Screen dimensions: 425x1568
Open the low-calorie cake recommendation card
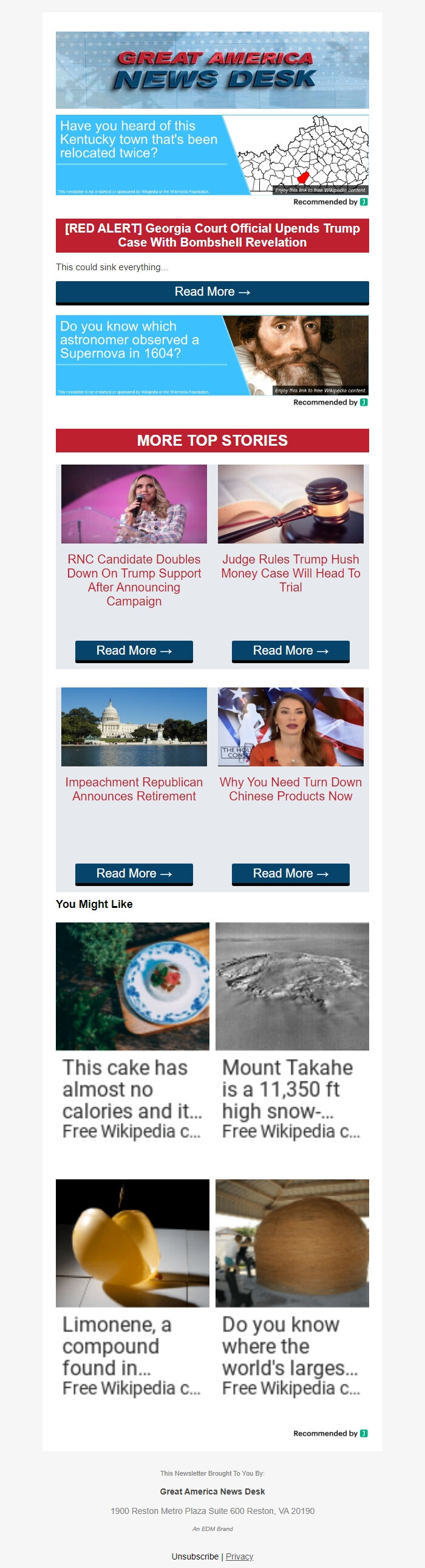tap(132, 1030)
